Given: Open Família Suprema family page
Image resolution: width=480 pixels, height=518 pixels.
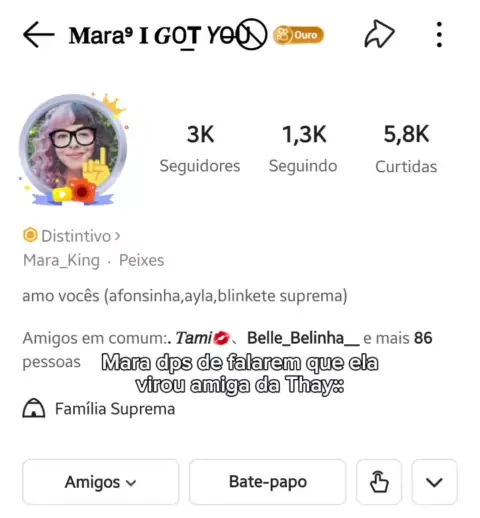Looking at the screenshot, I should [x=99, y=409].
